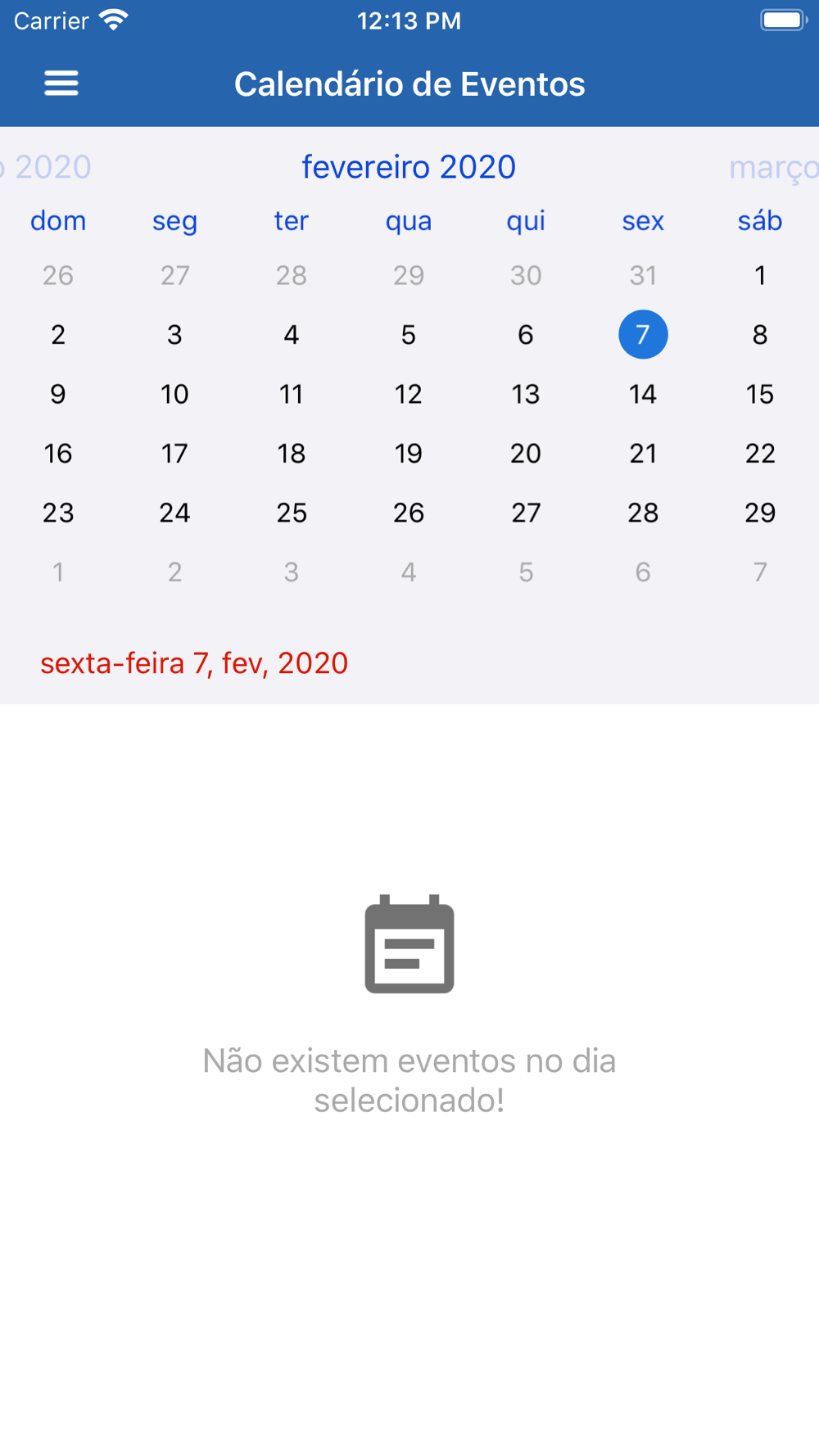Open the hamburger drawer menu
The width and height of the screenshot is (819, 1456).
click(x=61, y=84)
